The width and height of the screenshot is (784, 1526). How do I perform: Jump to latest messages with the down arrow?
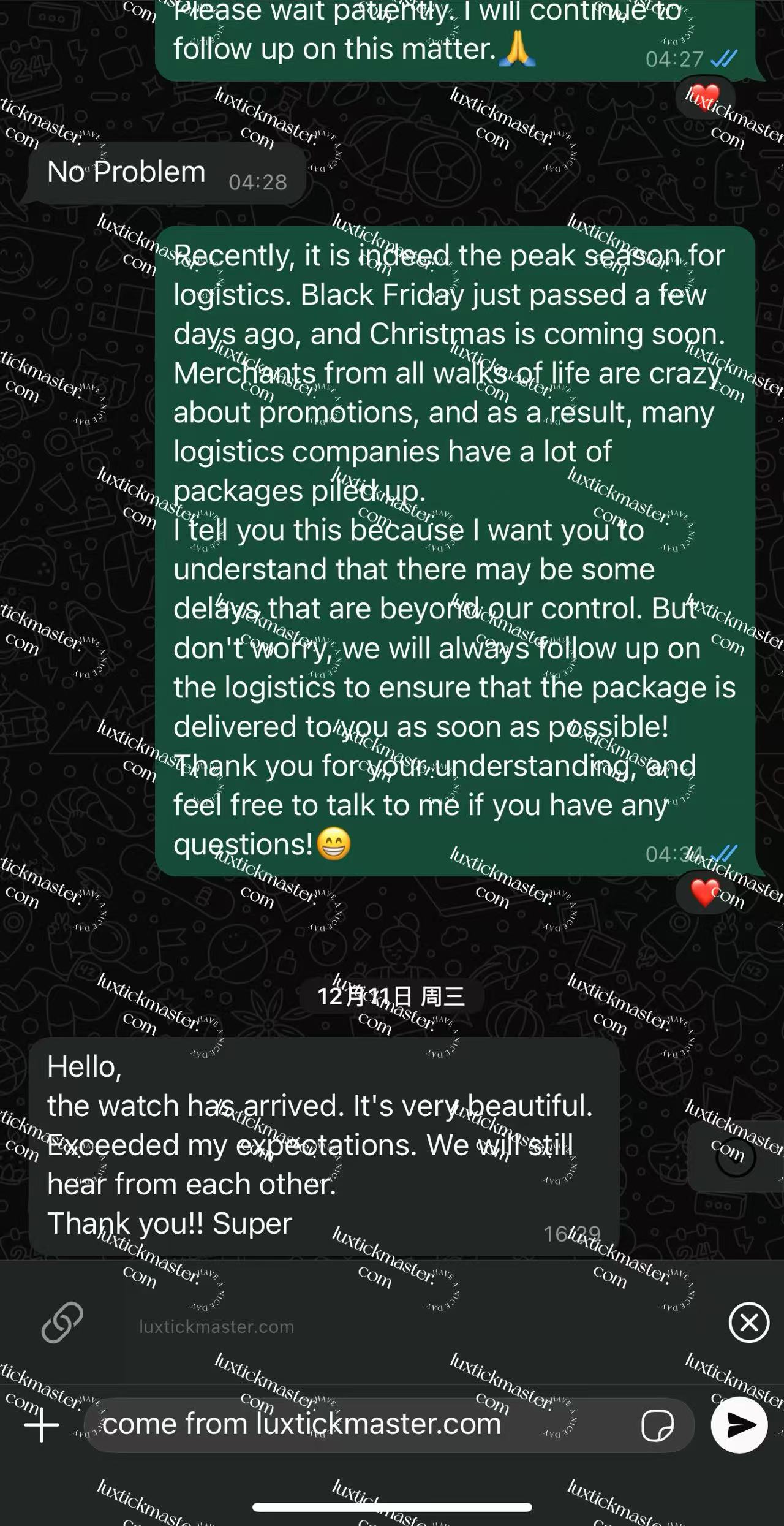[736, 1157]
